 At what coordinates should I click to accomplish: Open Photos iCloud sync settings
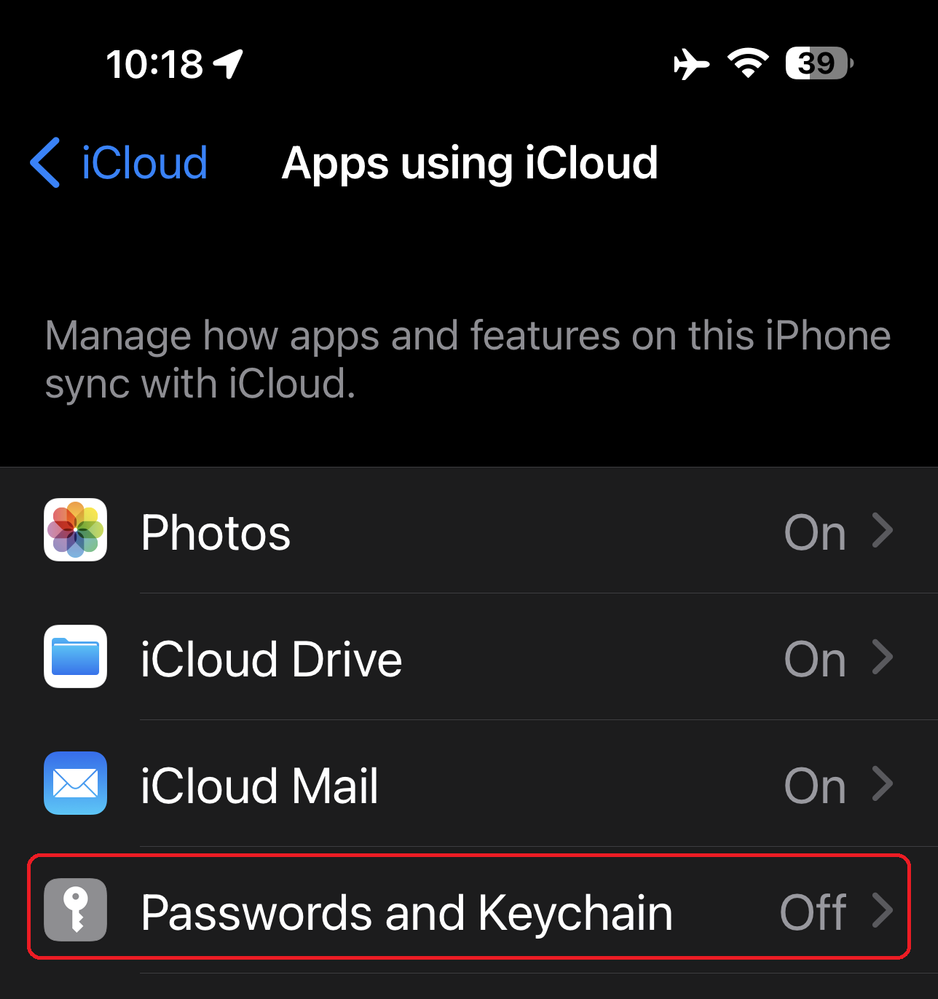(468, 532)
